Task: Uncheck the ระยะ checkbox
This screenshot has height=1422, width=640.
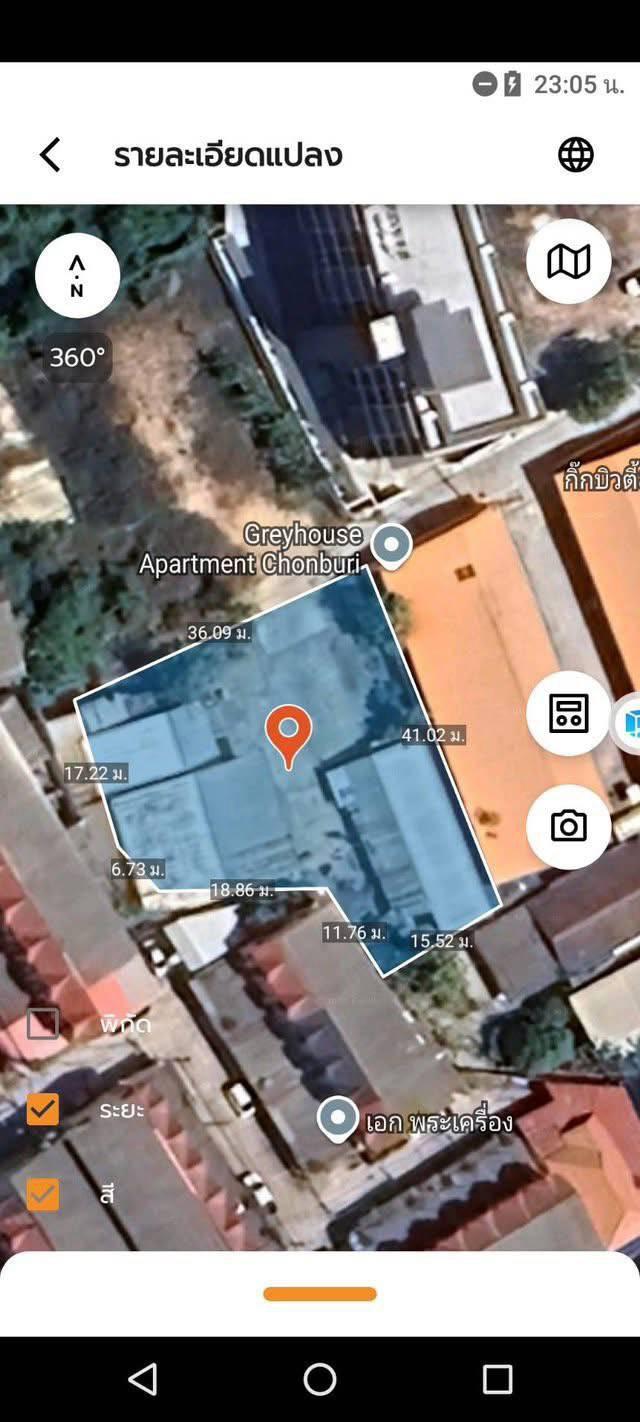Action: click(43, 1109)
